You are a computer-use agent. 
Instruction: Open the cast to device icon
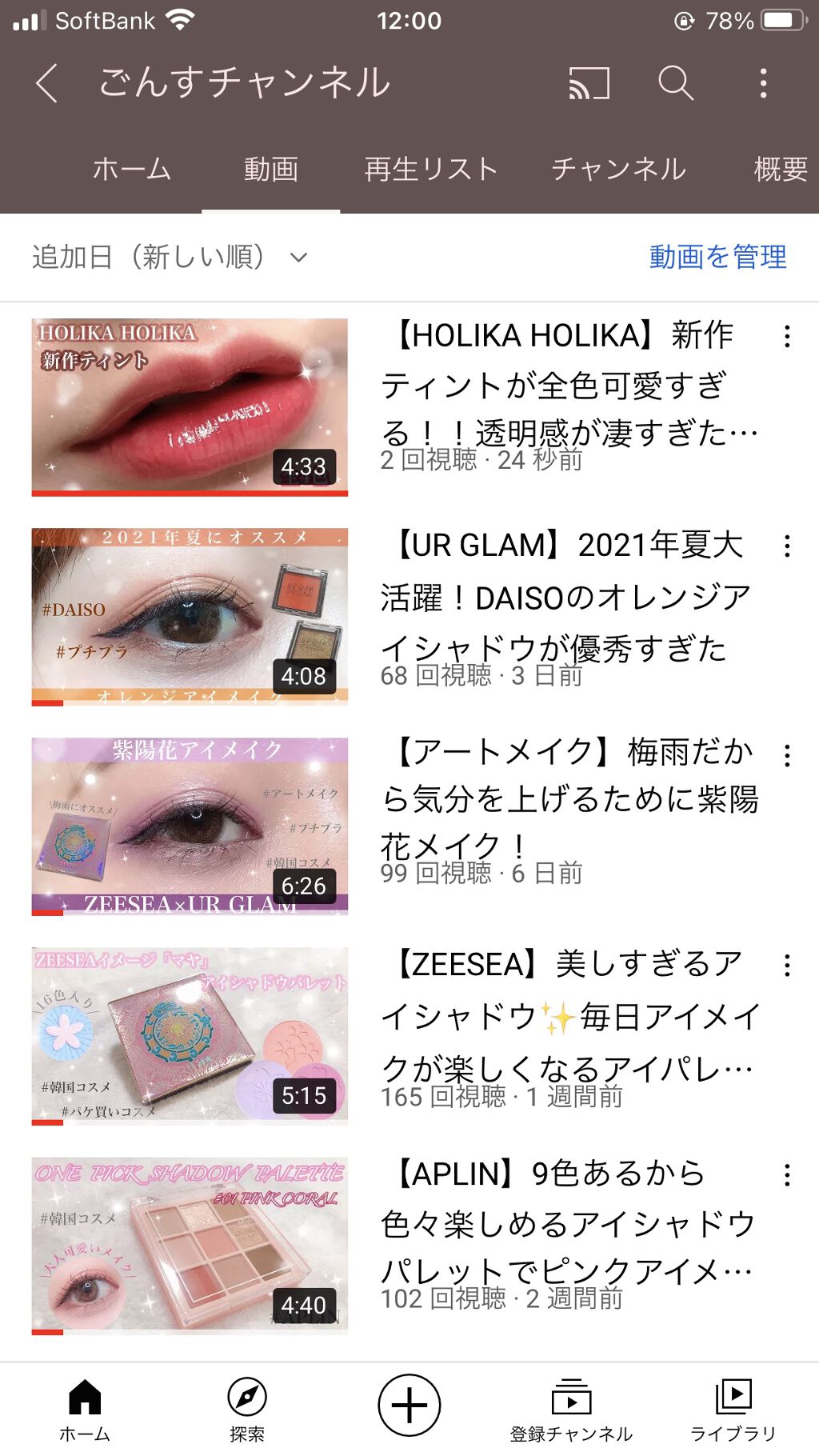coord(589,83)
